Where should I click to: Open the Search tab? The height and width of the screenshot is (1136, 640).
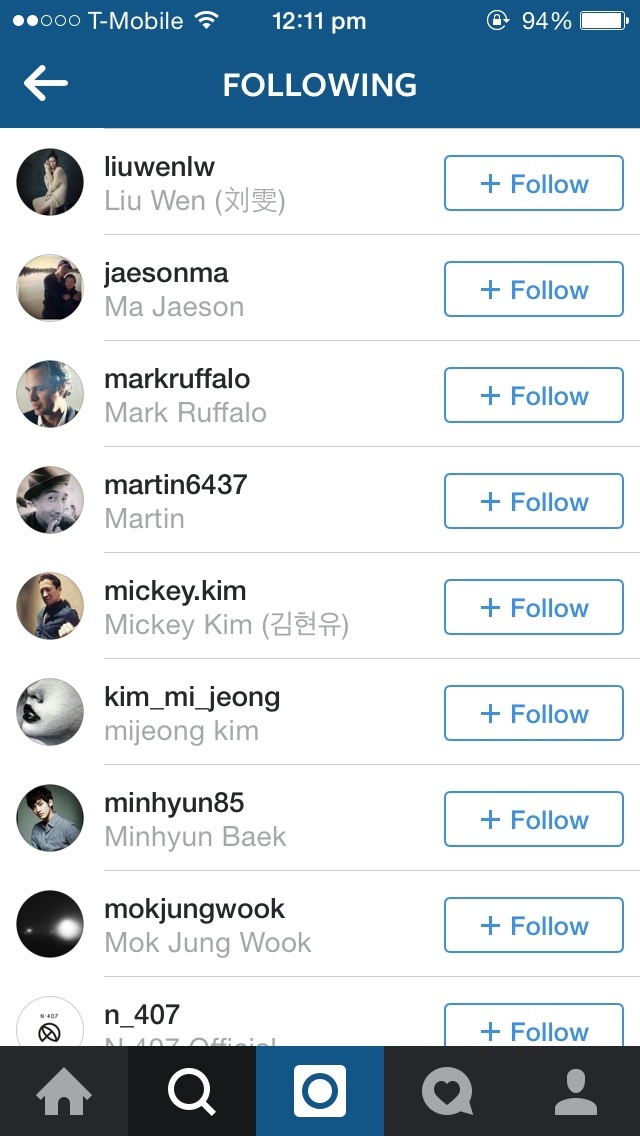point(192,1091)
